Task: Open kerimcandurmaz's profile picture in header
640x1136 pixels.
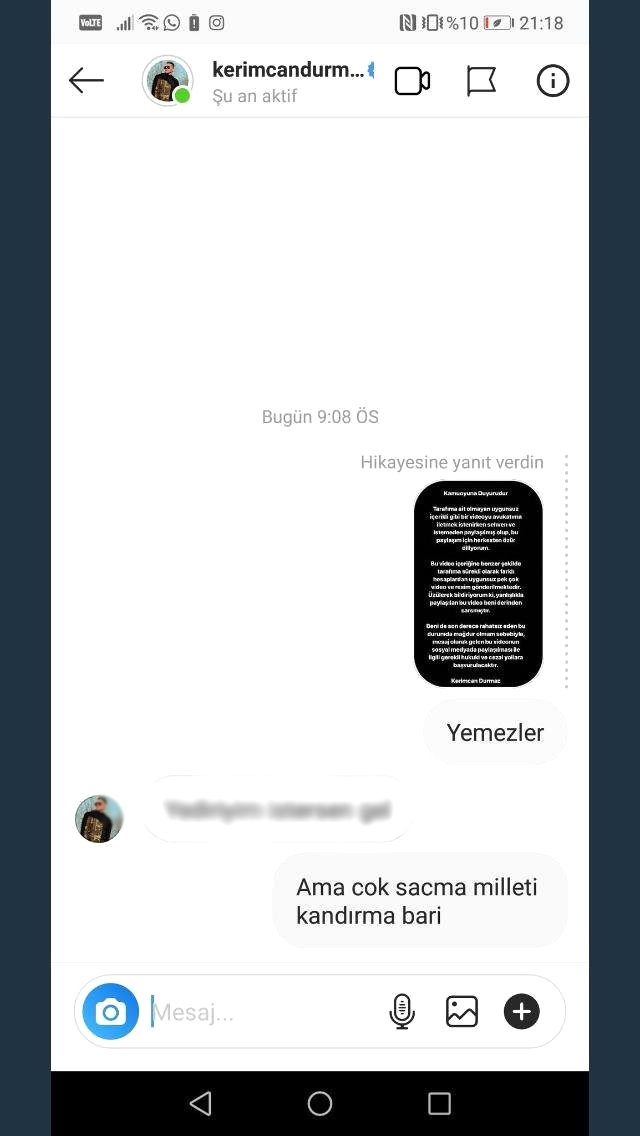Action: [167, 81]
